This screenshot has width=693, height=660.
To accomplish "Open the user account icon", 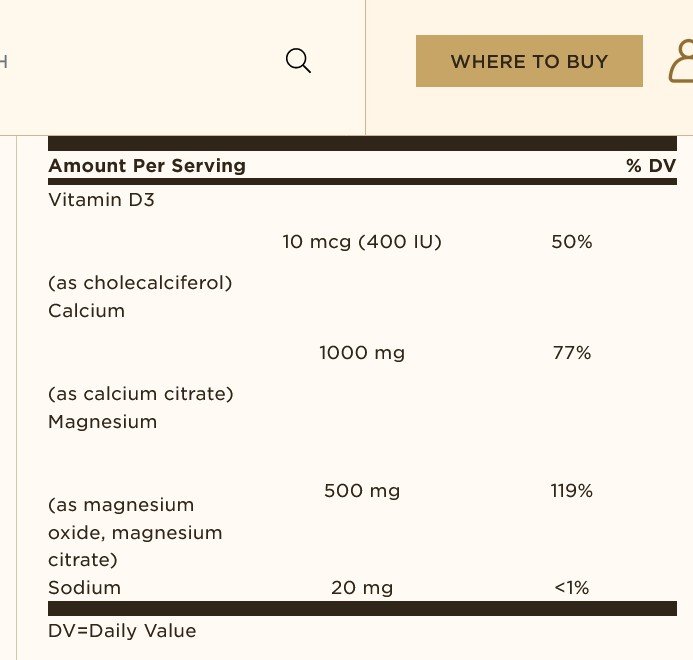I will [682, 61].
